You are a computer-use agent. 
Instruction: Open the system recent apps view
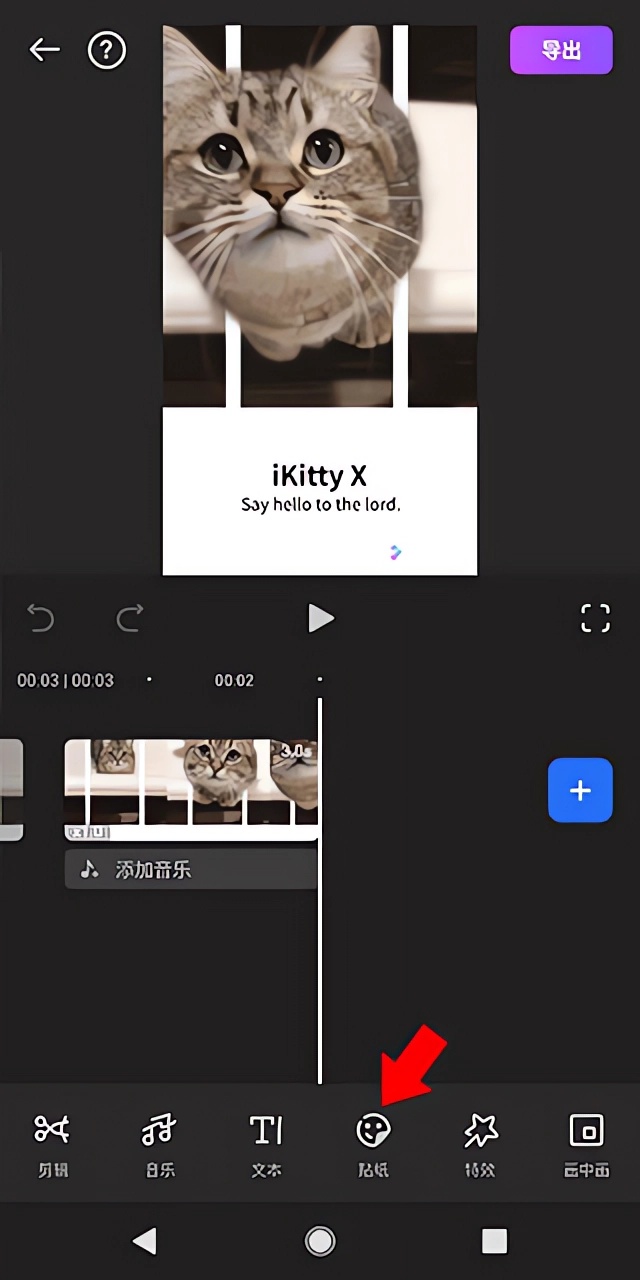pyautogui.click(x=494, y=1241)
